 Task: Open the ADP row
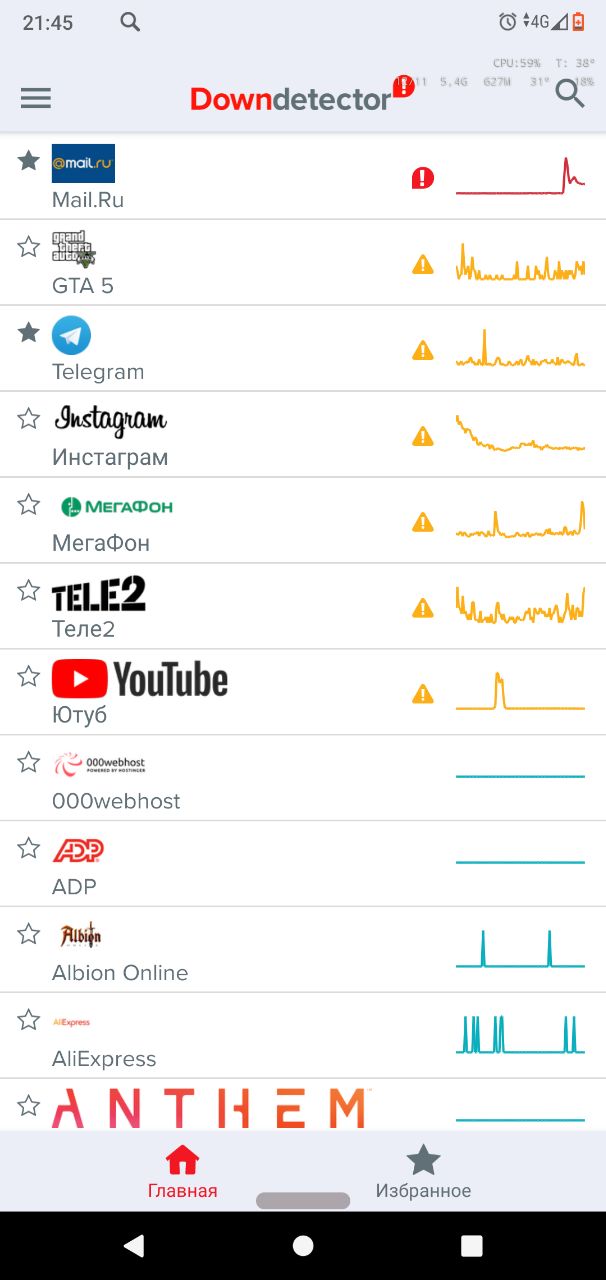pyautogui.click(x=303, y=864)
